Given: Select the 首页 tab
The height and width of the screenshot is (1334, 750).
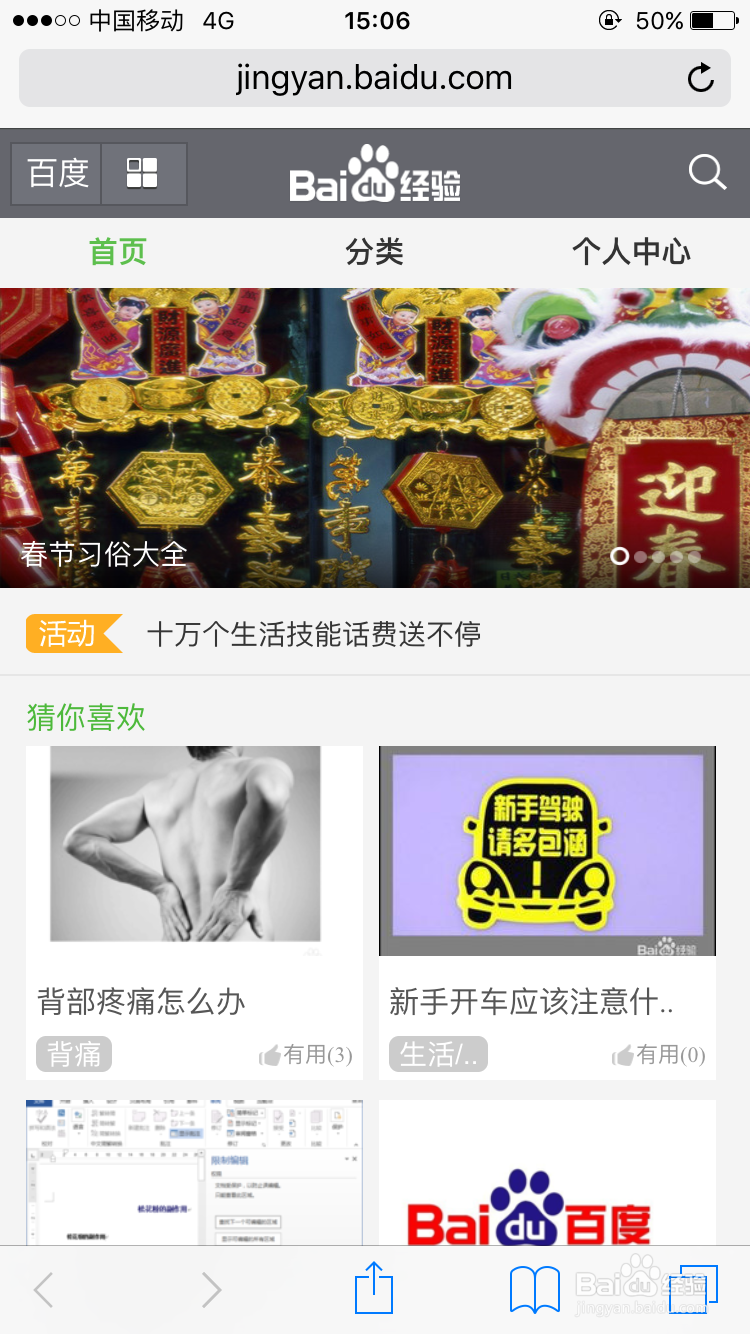Looking at the screenshot, I should click(117, 253).
